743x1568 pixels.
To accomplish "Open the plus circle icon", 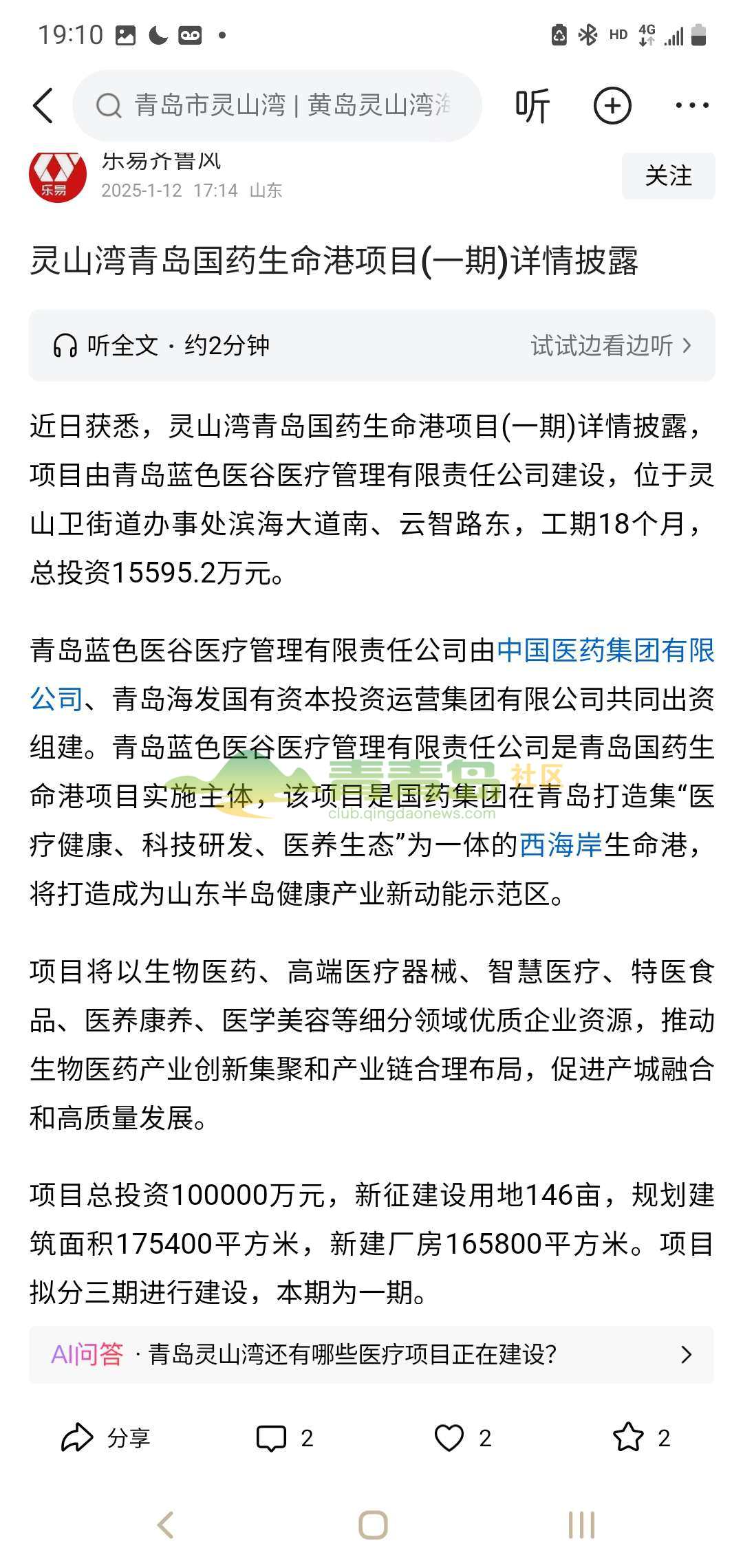I will click(x=612, y=106).
